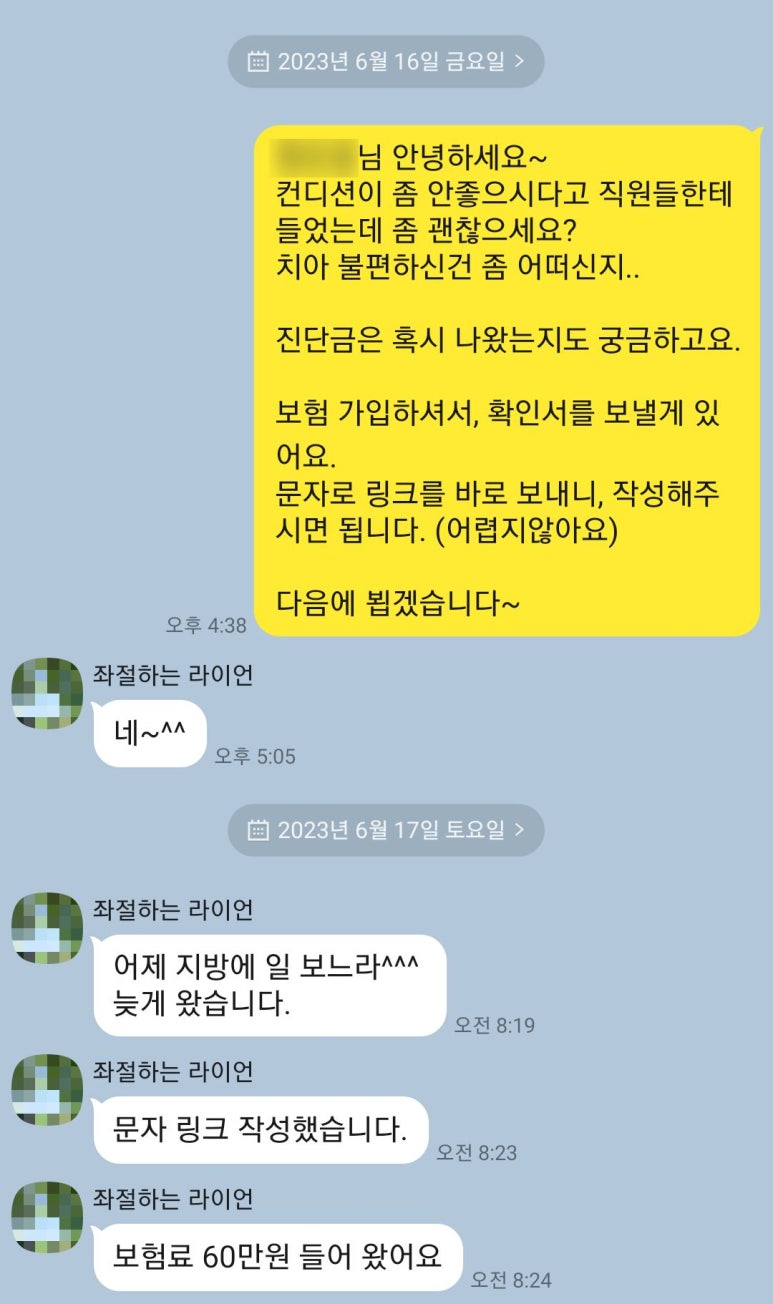Tap the profile picture beside 어제 지방에 일 보느라
This screenshot has width=773, height=1304.
click(47, 928)
